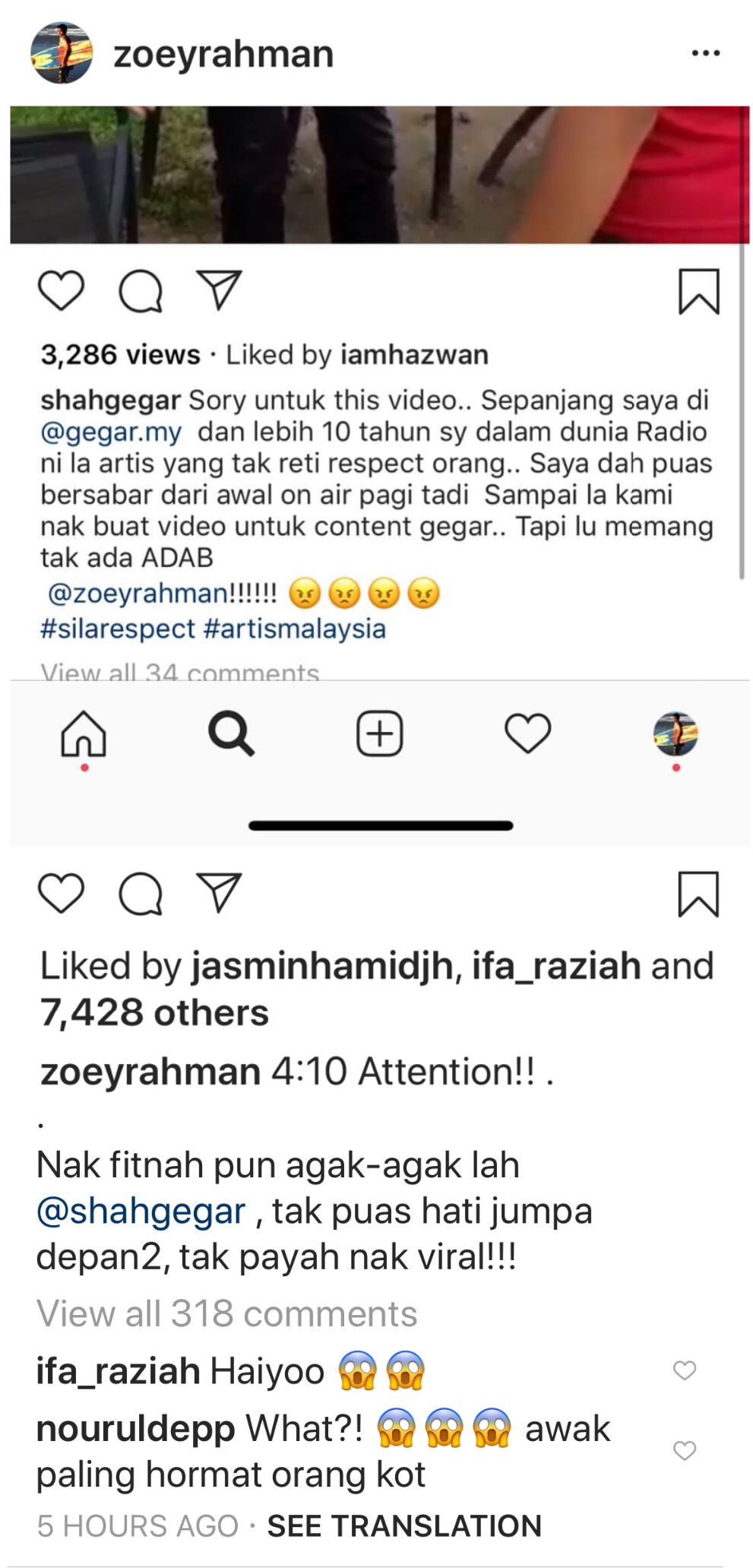Like nouruldepp's 'What?!' comment

[685, 1451]
